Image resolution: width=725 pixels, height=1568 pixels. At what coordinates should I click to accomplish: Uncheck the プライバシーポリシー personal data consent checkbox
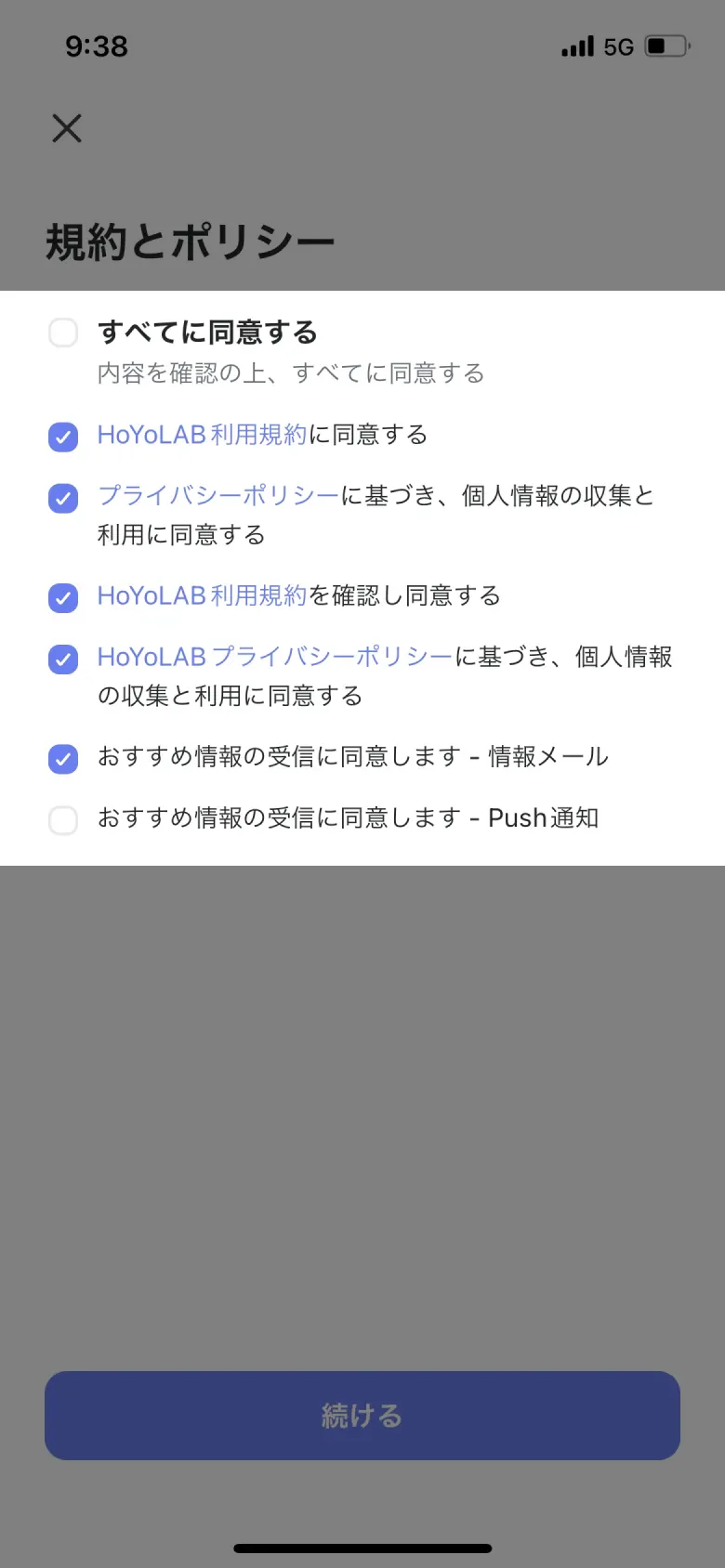(62, 498)
